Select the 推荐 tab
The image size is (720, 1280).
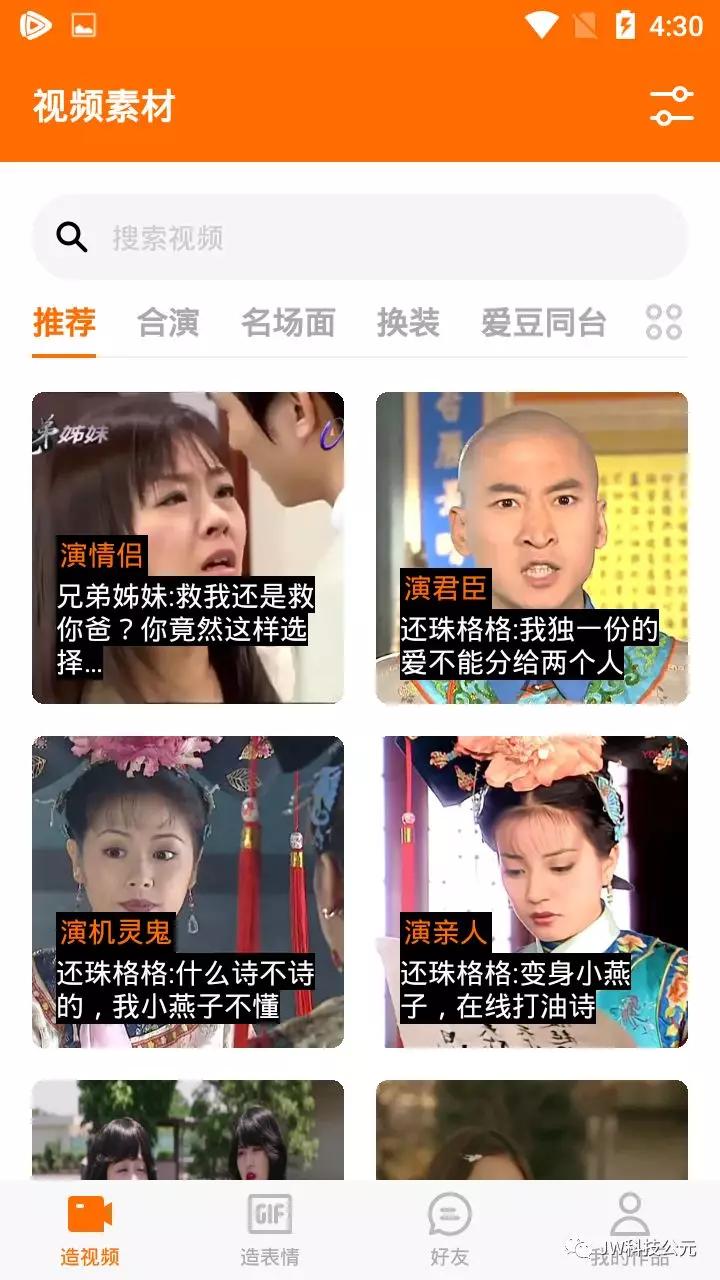(x=64, y=323)
